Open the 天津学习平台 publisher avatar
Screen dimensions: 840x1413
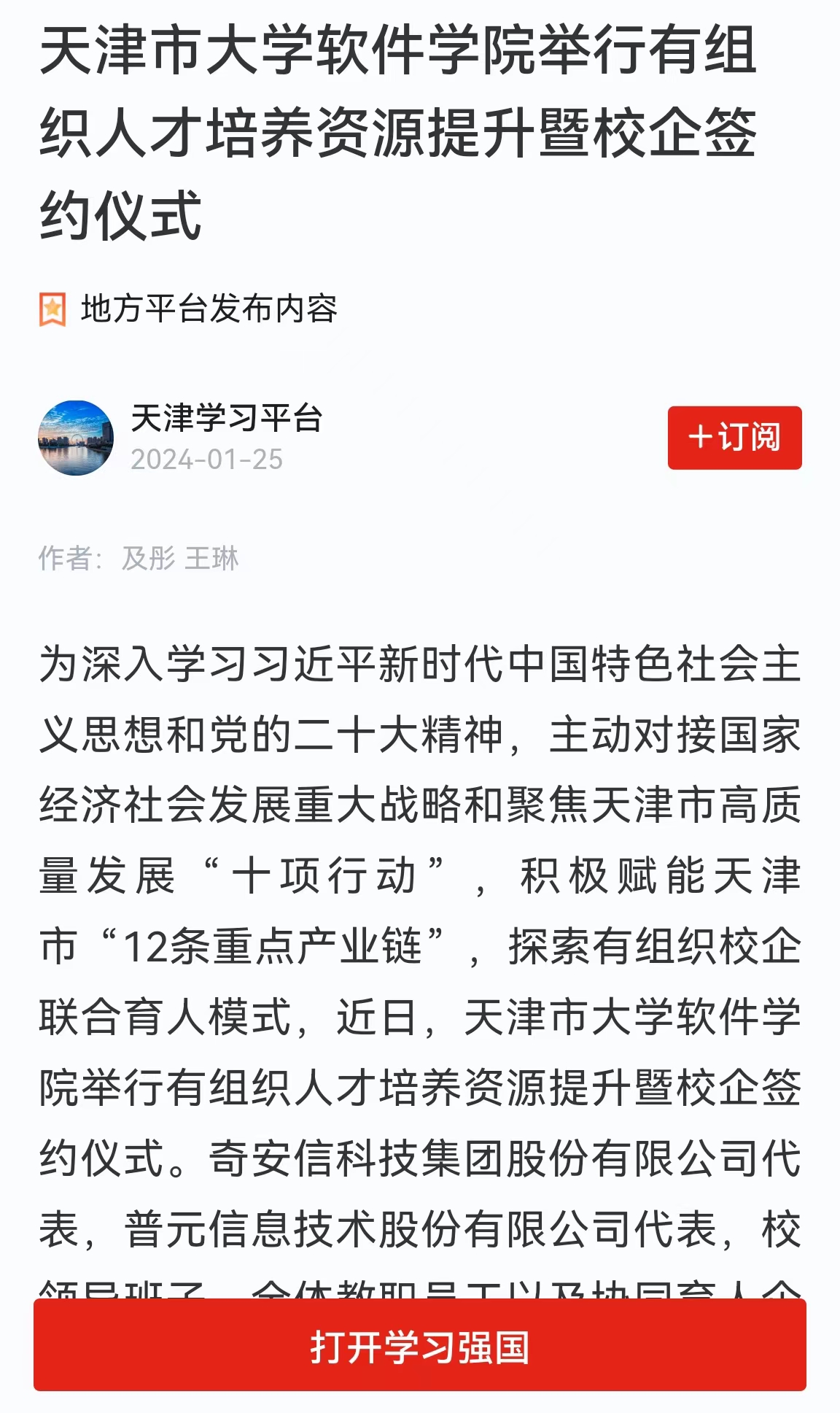point(76,438)
